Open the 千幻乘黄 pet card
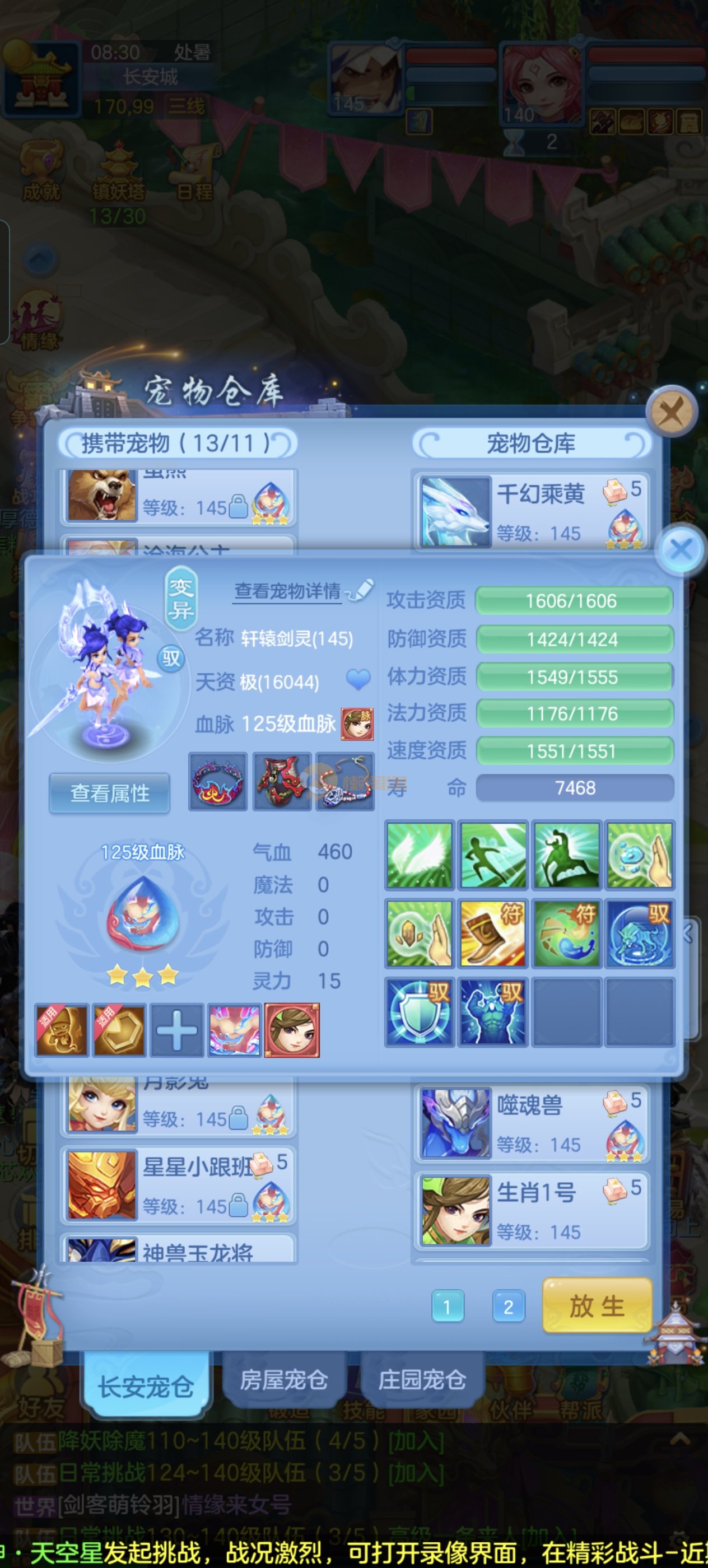Image resolution: width=708 pixels, height=1568 pixels. pos(532,512)
